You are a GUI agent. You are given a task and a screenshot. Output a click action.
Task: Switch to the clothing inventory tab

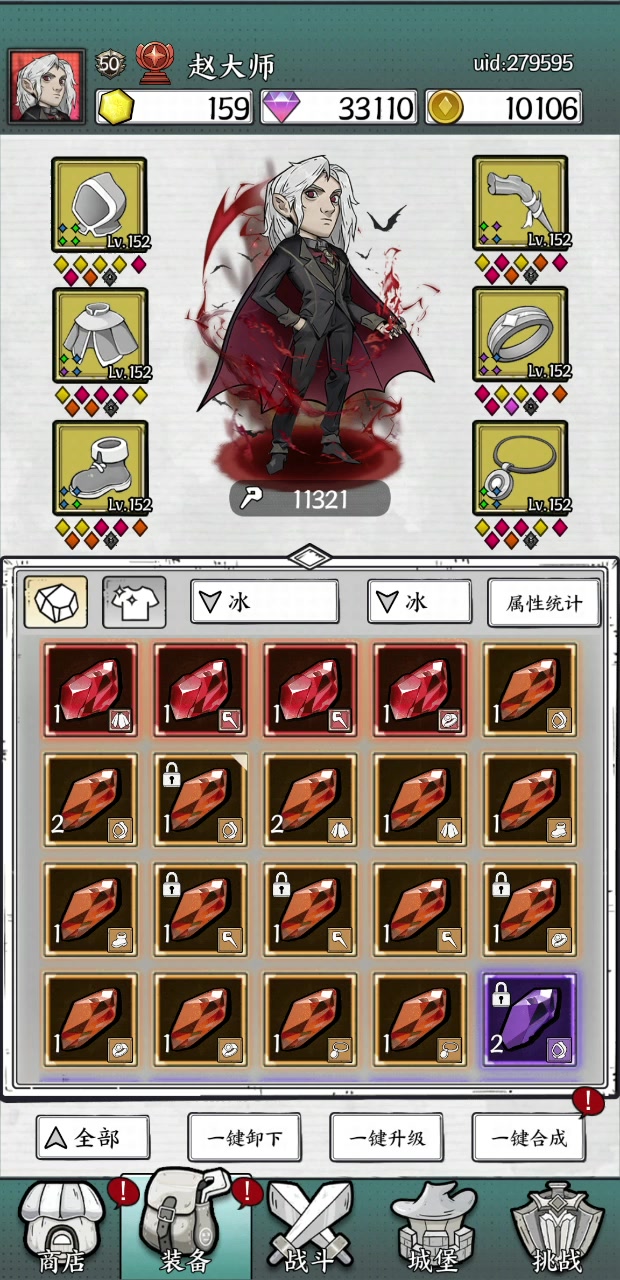[134, 602]
